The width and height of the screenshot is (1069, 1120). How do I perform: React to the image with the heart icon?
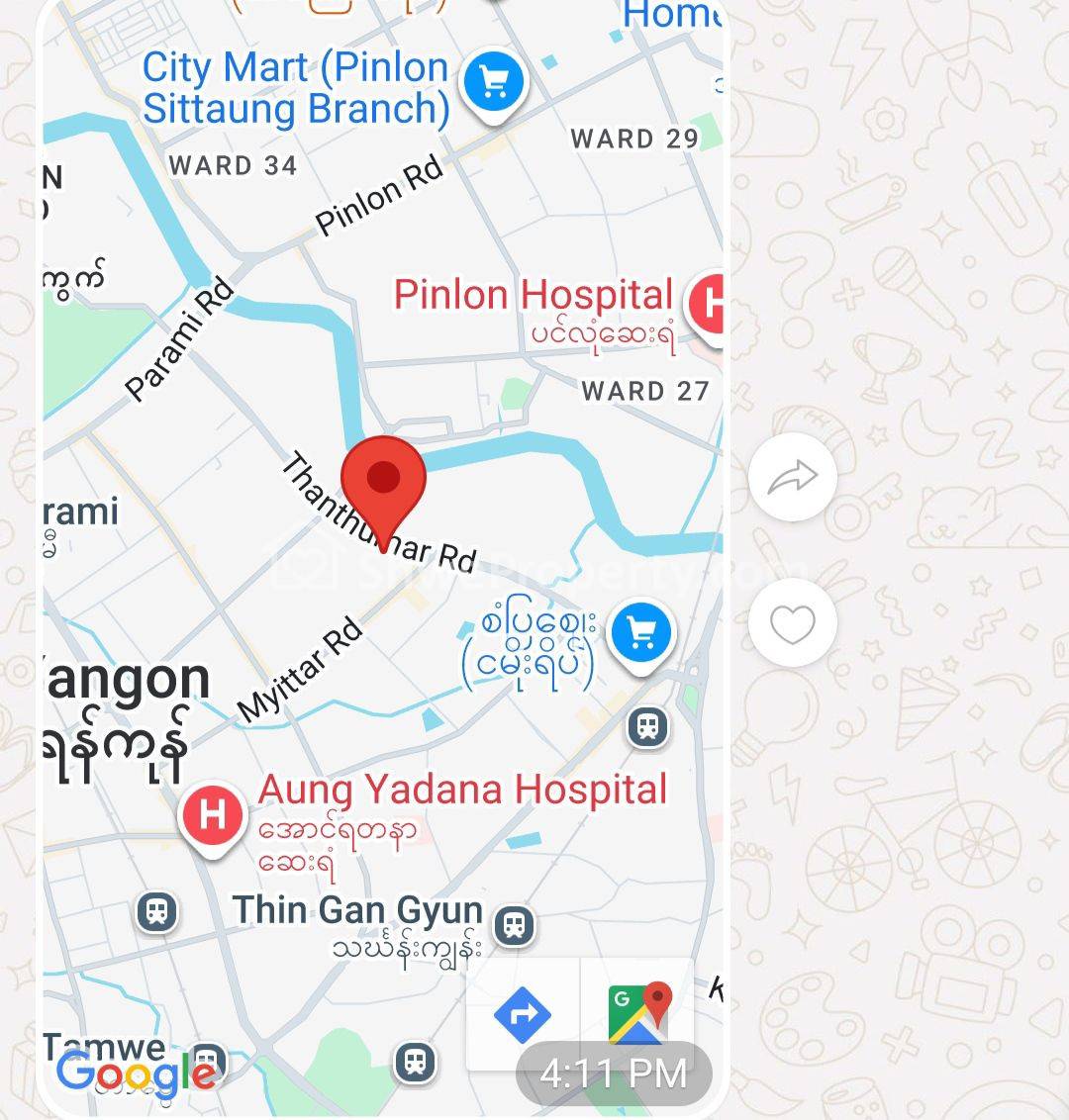792,624
